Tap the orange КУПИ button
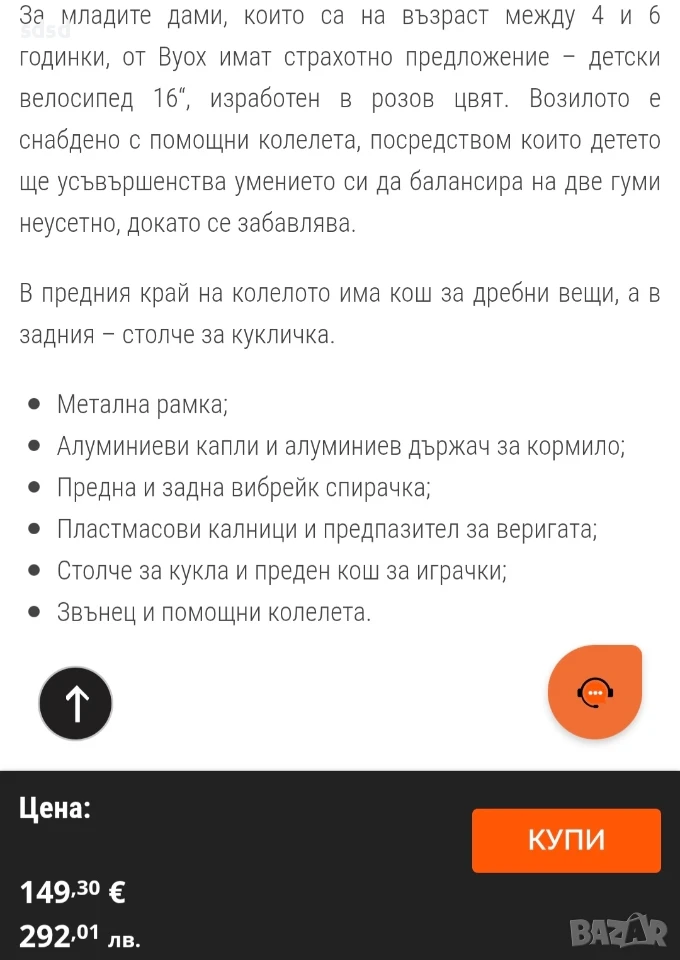The width and height of the screenshot is (680, 960). [566, 840]
